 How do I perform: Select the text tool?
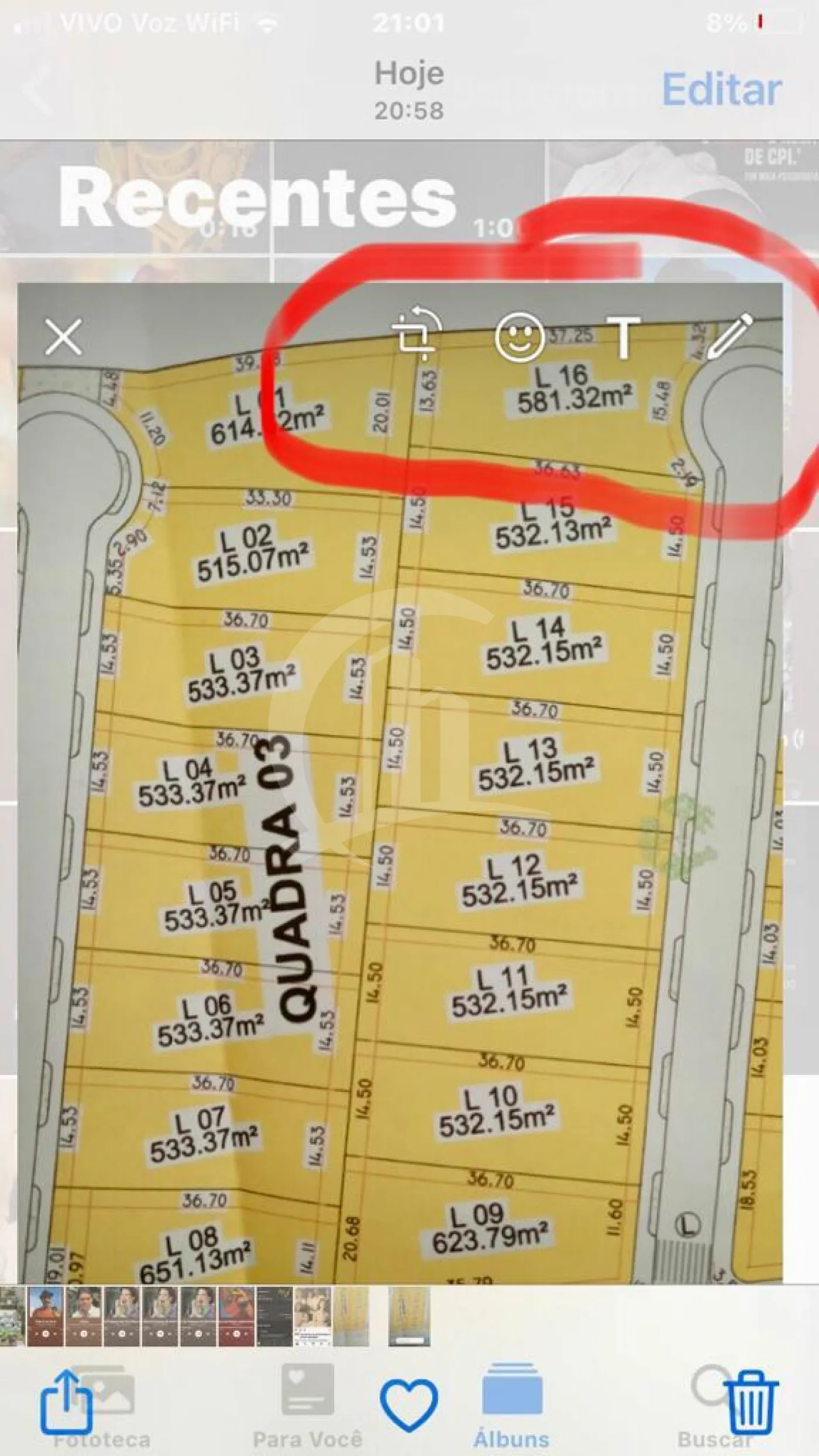click(x=622, y=336)
